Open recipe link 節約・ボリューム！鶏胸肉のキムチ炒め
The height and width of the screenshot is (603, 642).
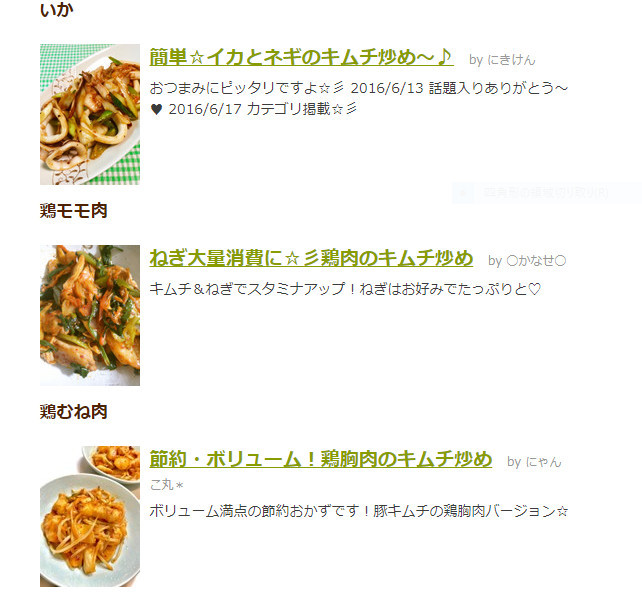(x=320, y=459)
